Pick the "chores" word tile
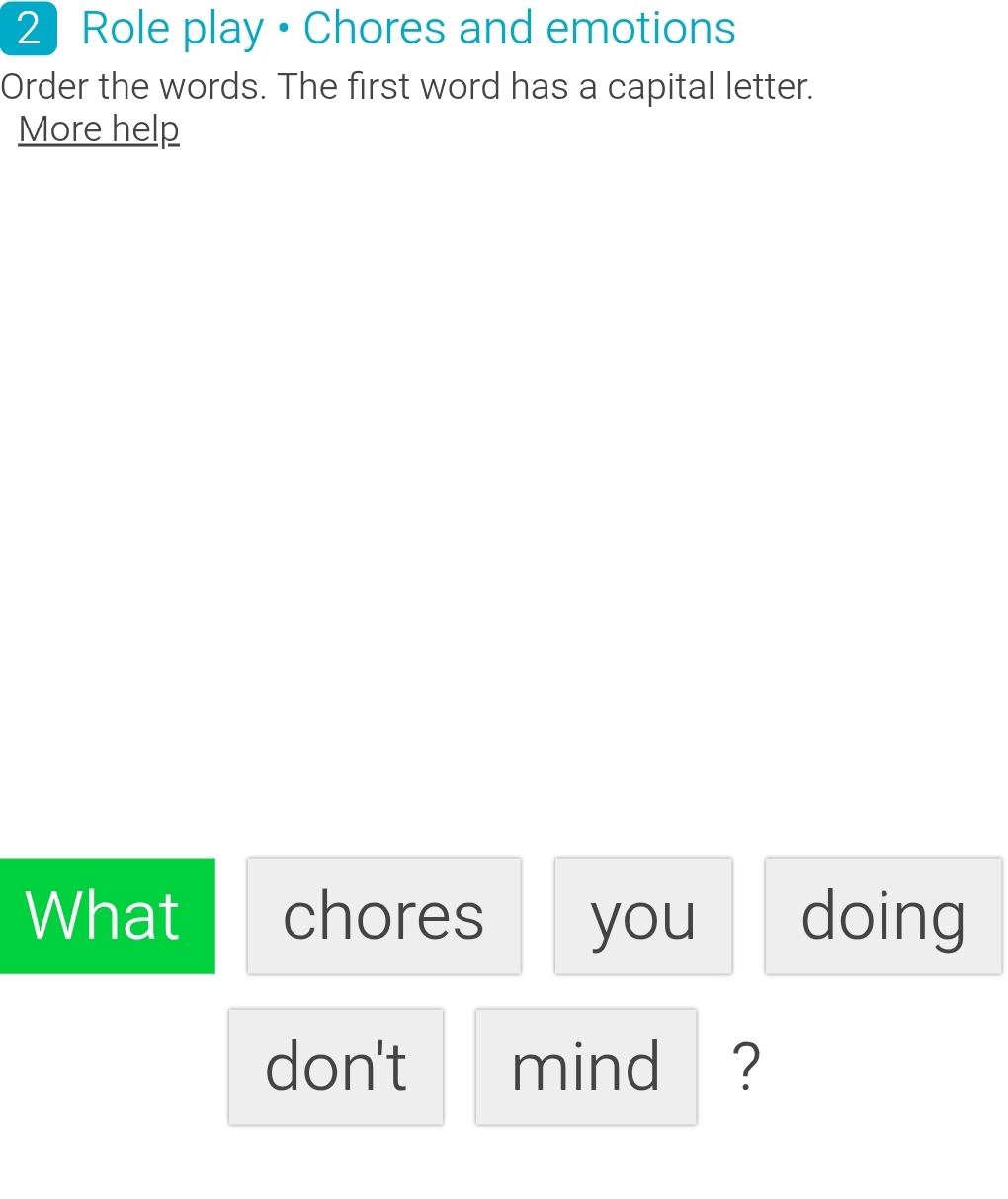The image size is (1008, 1199). click(x=383, y=915)
